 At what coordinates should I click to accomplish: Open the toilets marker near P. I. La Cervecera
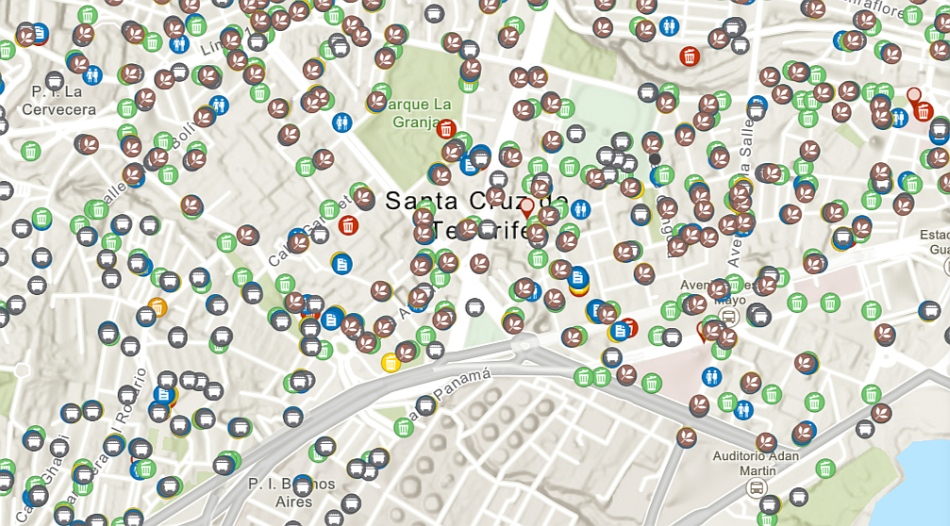(x=93, y=74)
